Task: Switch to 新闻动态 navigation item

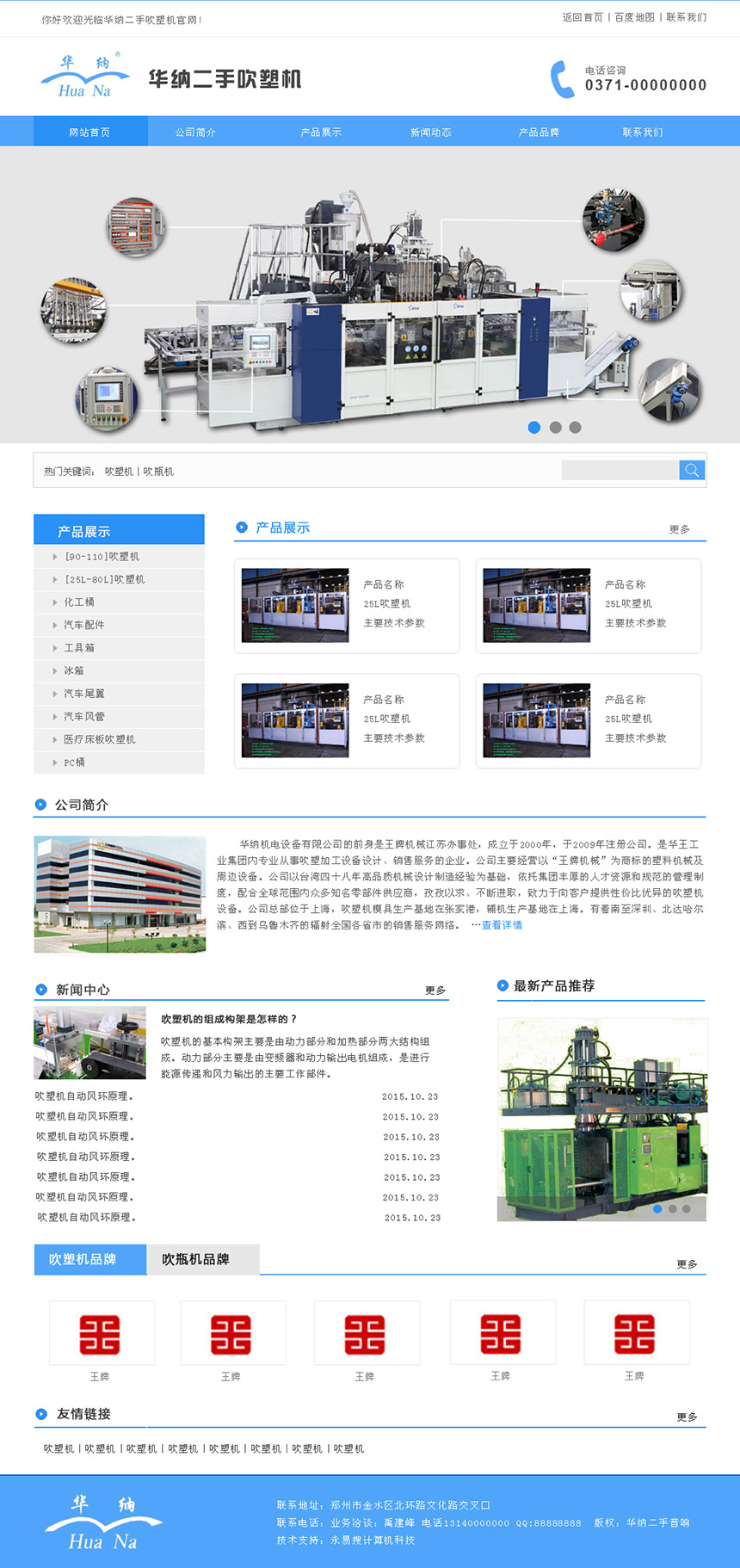Action: (x=430, y=132)
